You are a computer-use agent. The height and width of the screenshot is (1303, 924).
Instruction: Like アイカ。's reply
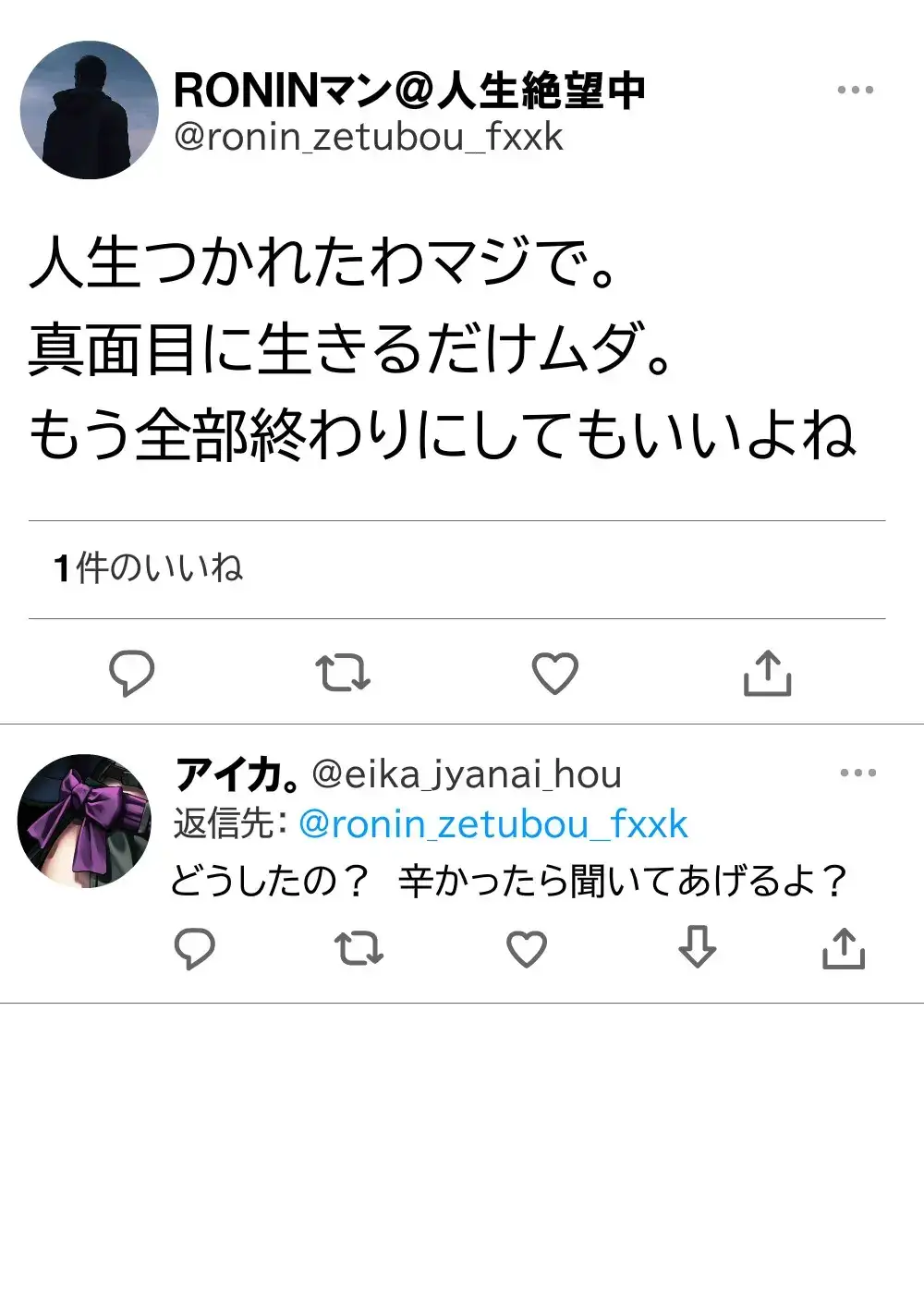point(527,948)
